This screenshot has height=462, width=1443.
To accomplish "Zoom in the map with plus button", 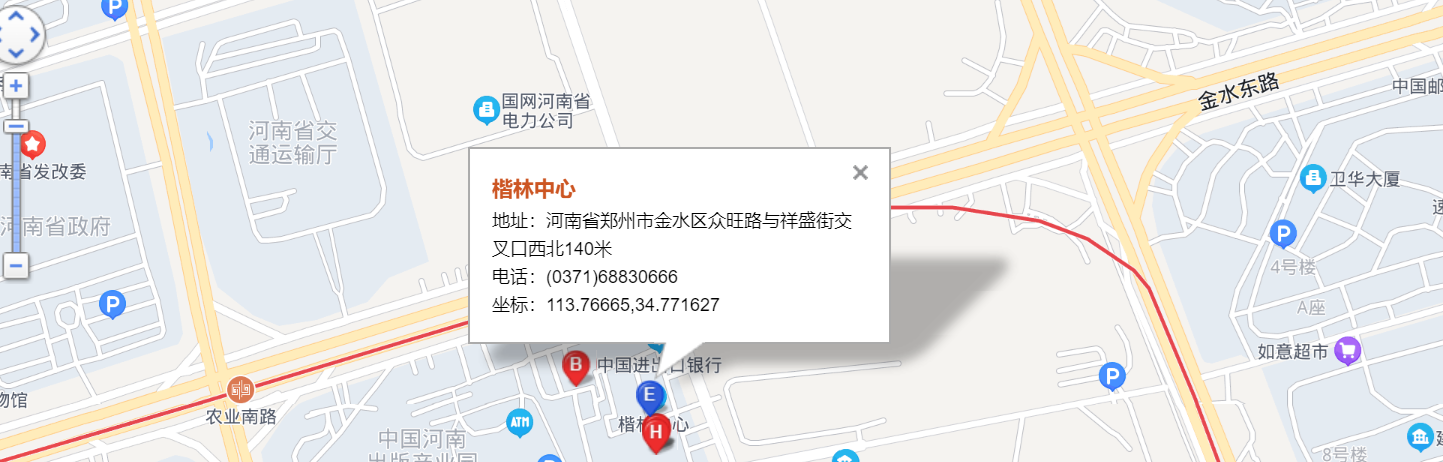I will pyautogui.click(x=16, y=86).
